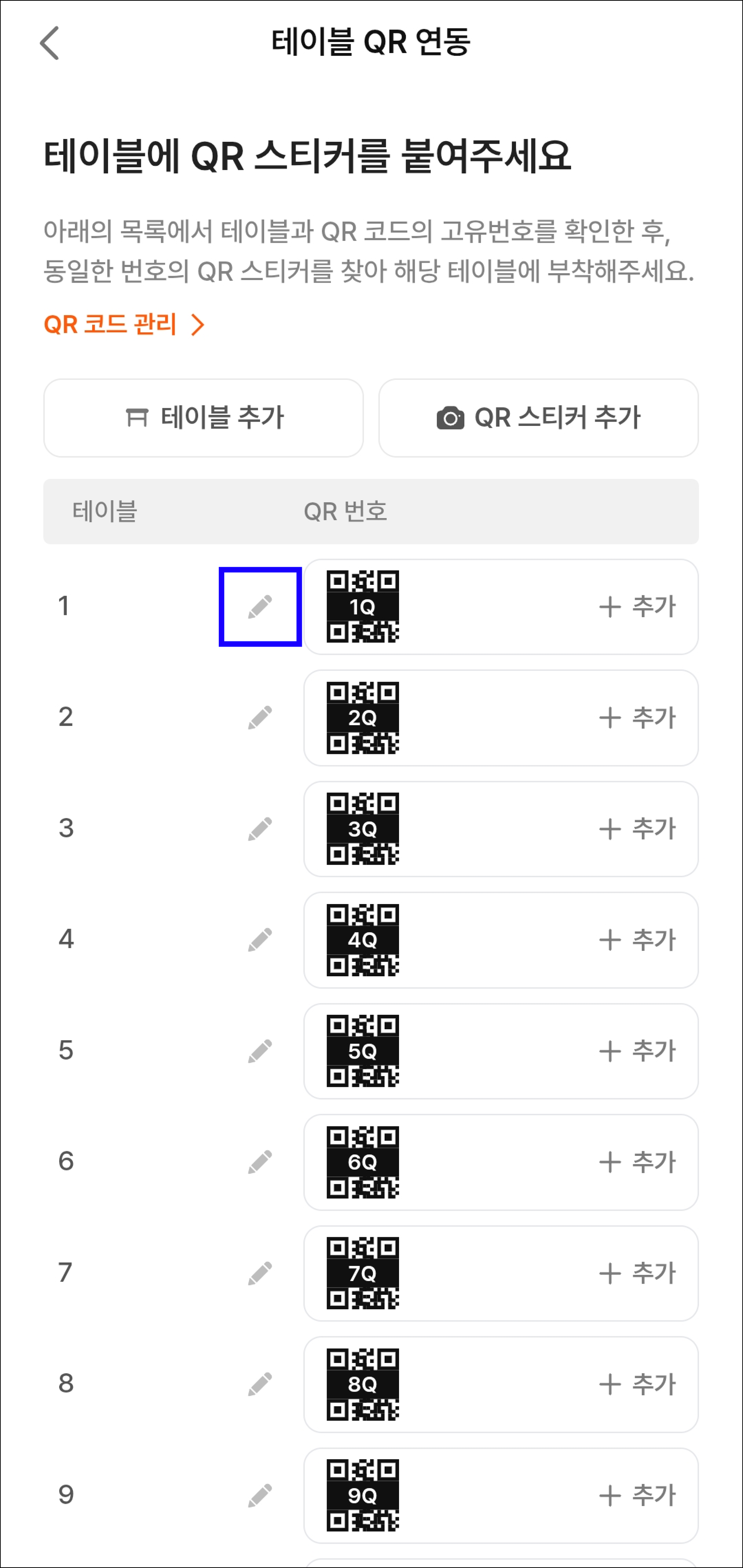The width and height of the screenshot is (743, 1568).
Task: Tap 추가 next to QR 4Q
Action: click(637, 940)
